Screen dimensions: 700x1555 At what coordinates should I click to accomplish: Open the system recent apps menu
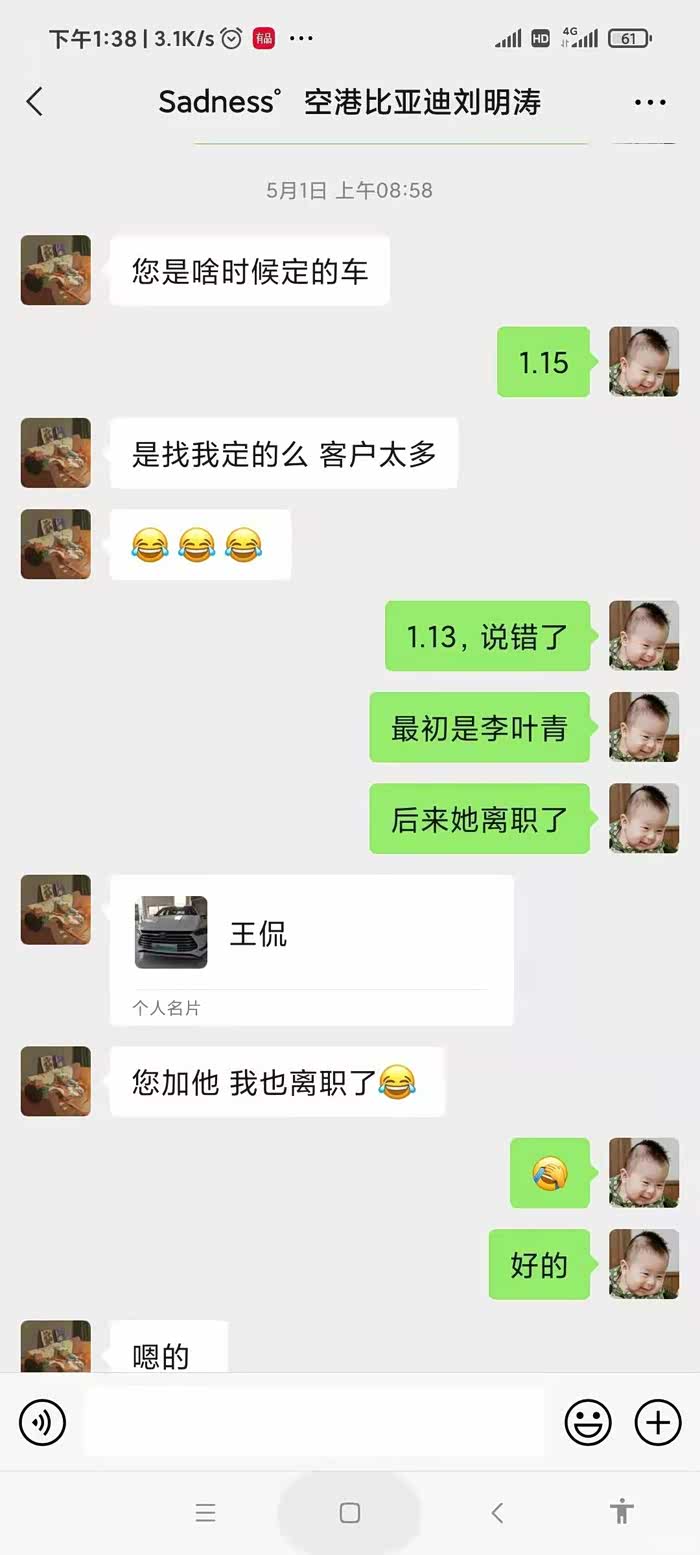tap(205, 1512)
